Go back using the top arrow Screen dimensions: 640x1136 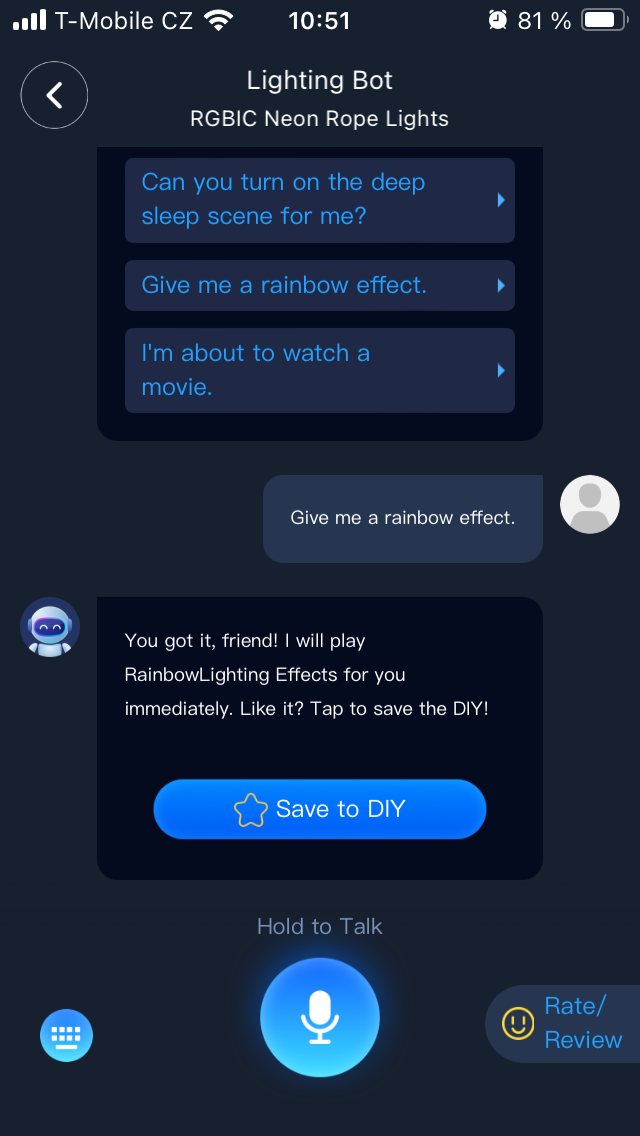(x=54, y=96)
